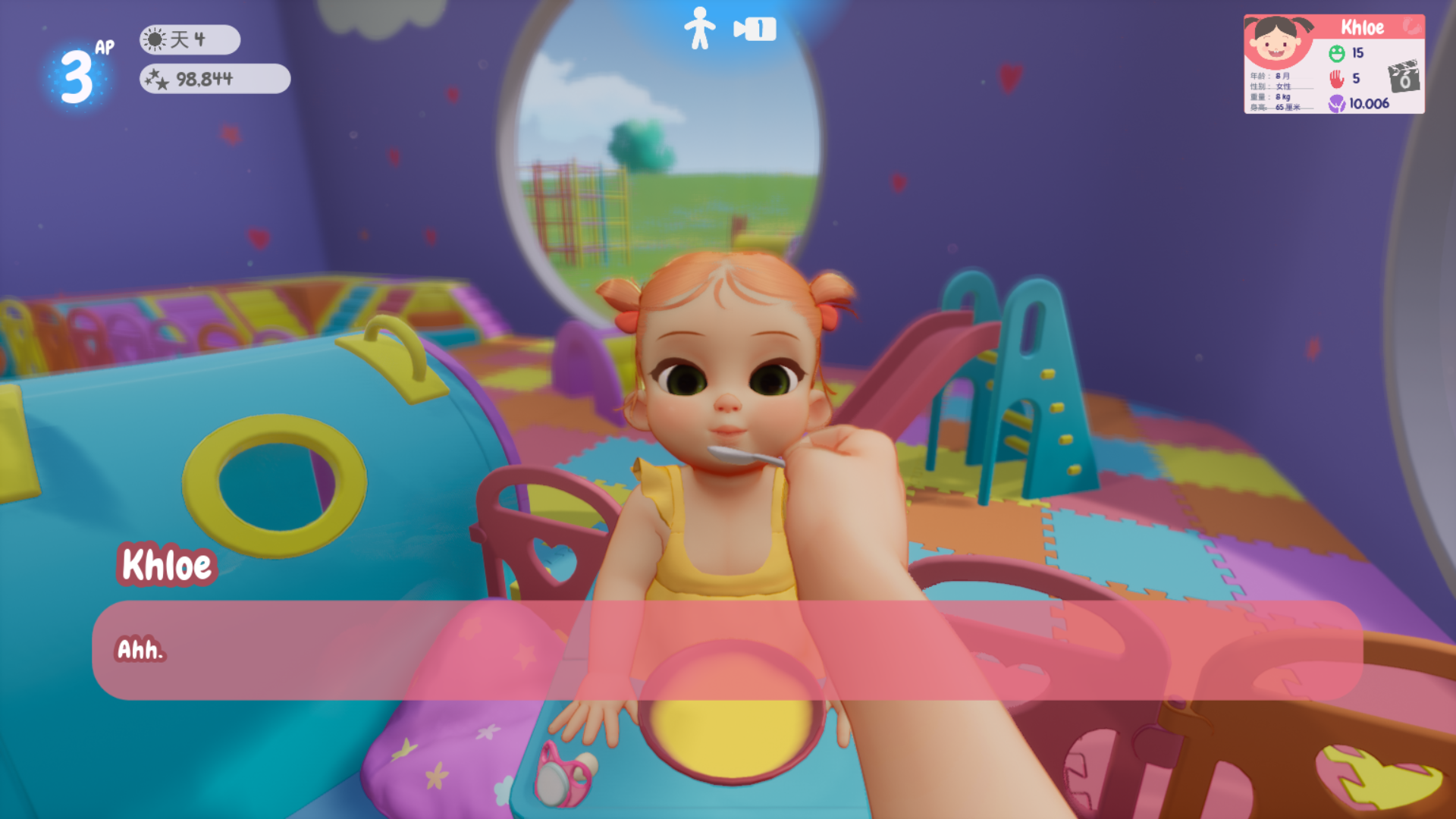Tap the clapperboard icon on Khloe's card
Image resolution: width=1456 pixels, height=819 pixels.
[x=1404, y=76]
